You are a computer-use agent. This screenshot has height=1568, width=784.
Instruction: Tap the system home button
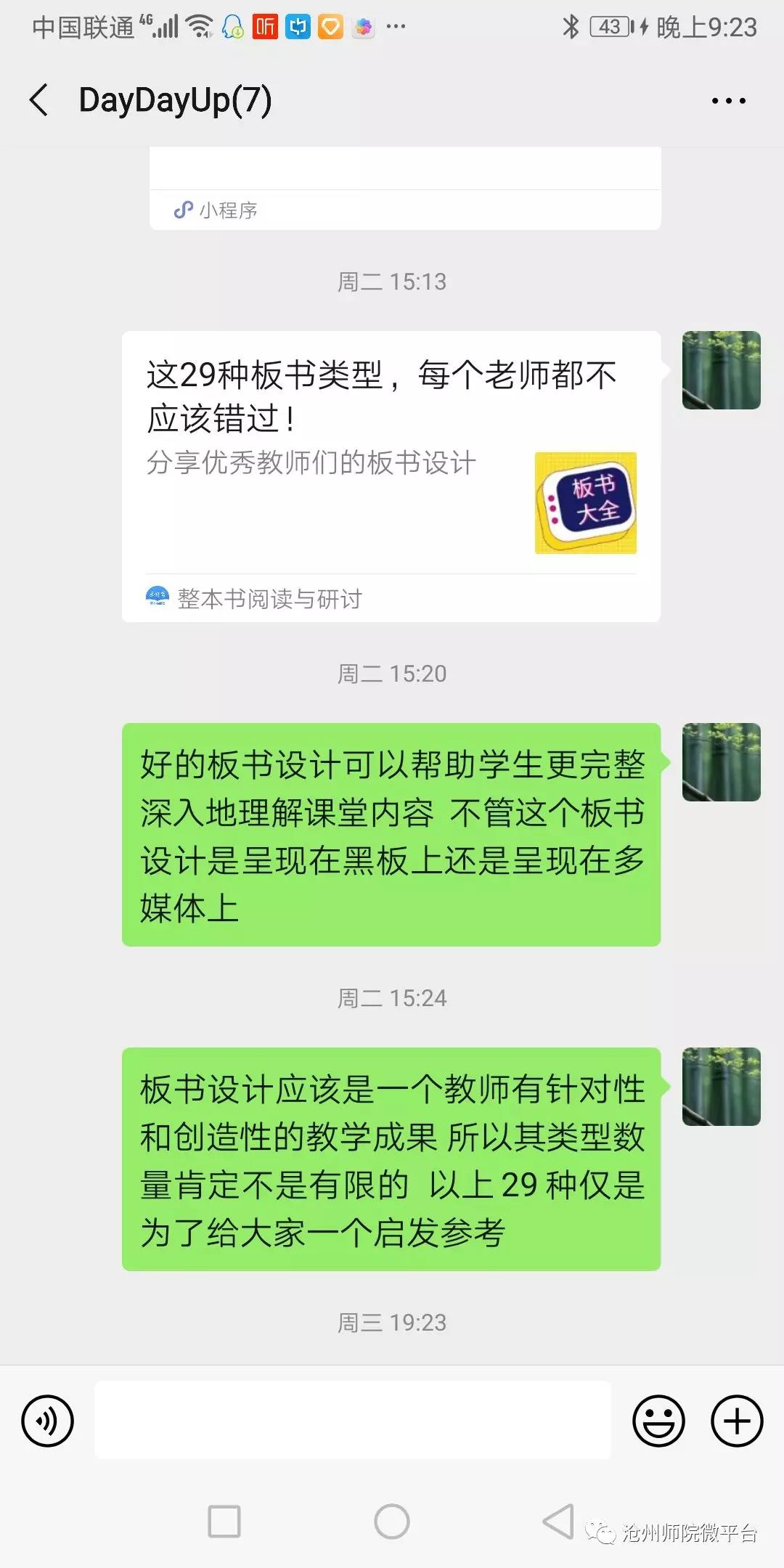[x=392, y=1521]
